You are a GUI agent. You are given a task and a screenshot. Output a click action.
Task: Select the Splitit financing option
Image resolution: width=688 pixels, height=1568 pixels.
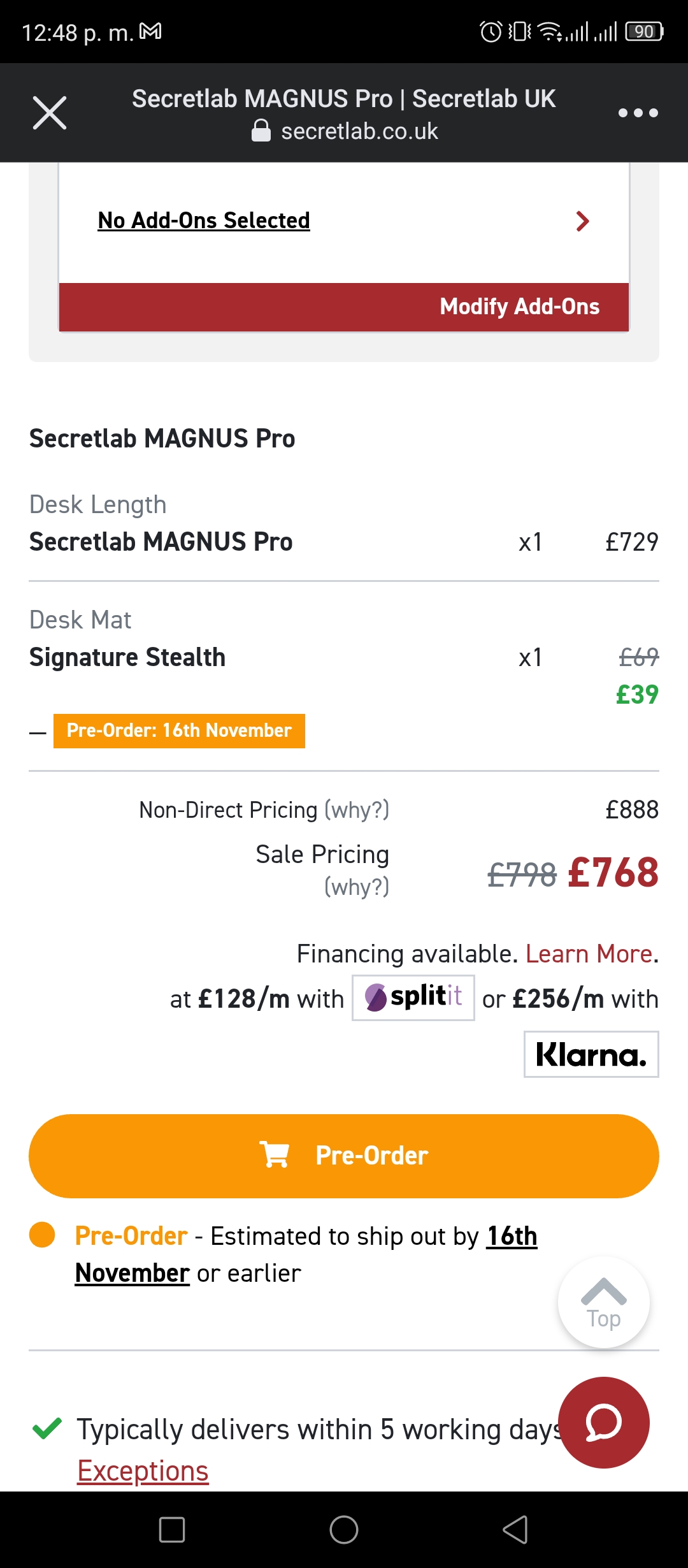pyautogui.click(x=413, y=998)
